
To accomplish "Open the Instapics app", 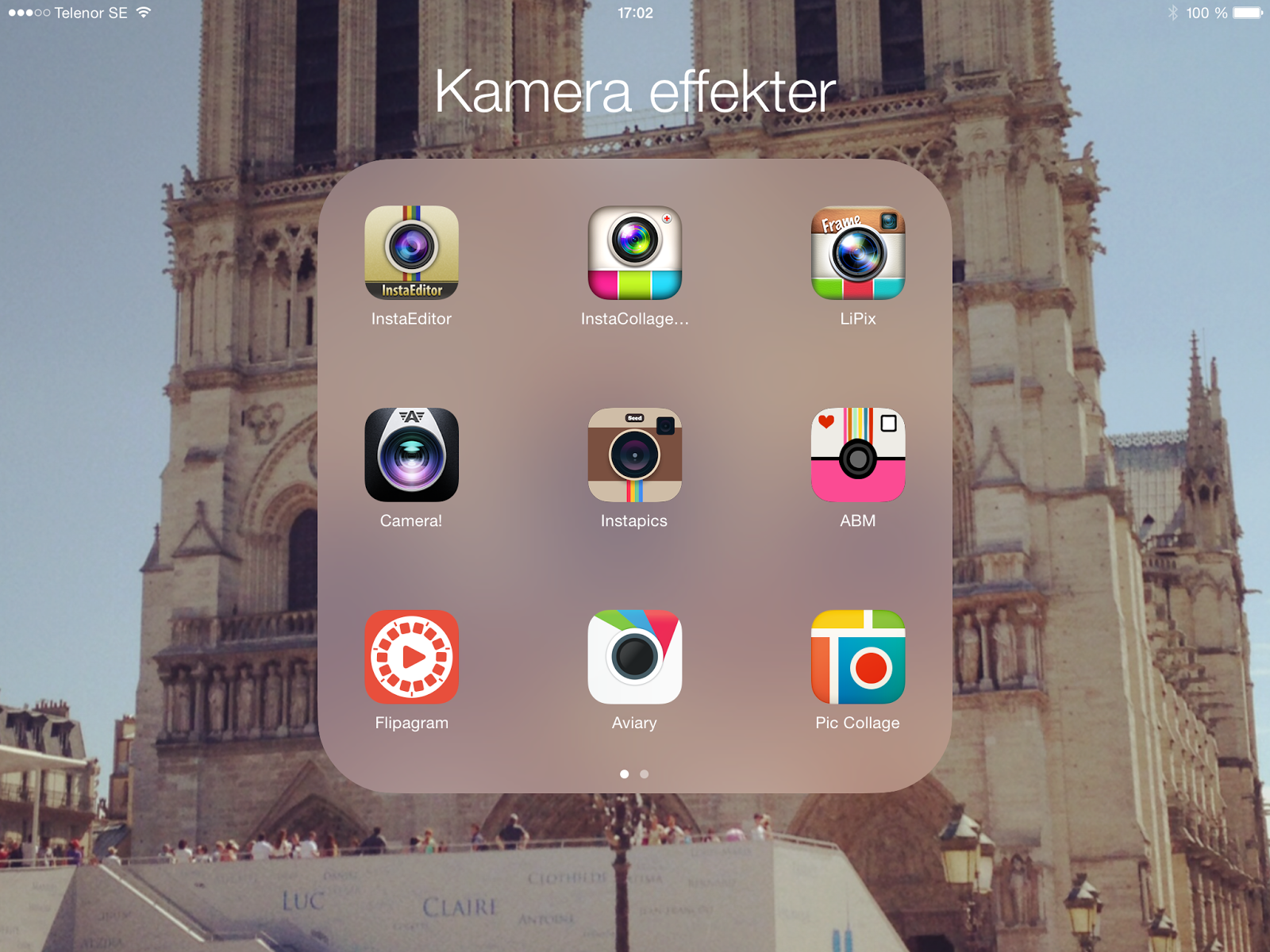I will click(634, 455).
